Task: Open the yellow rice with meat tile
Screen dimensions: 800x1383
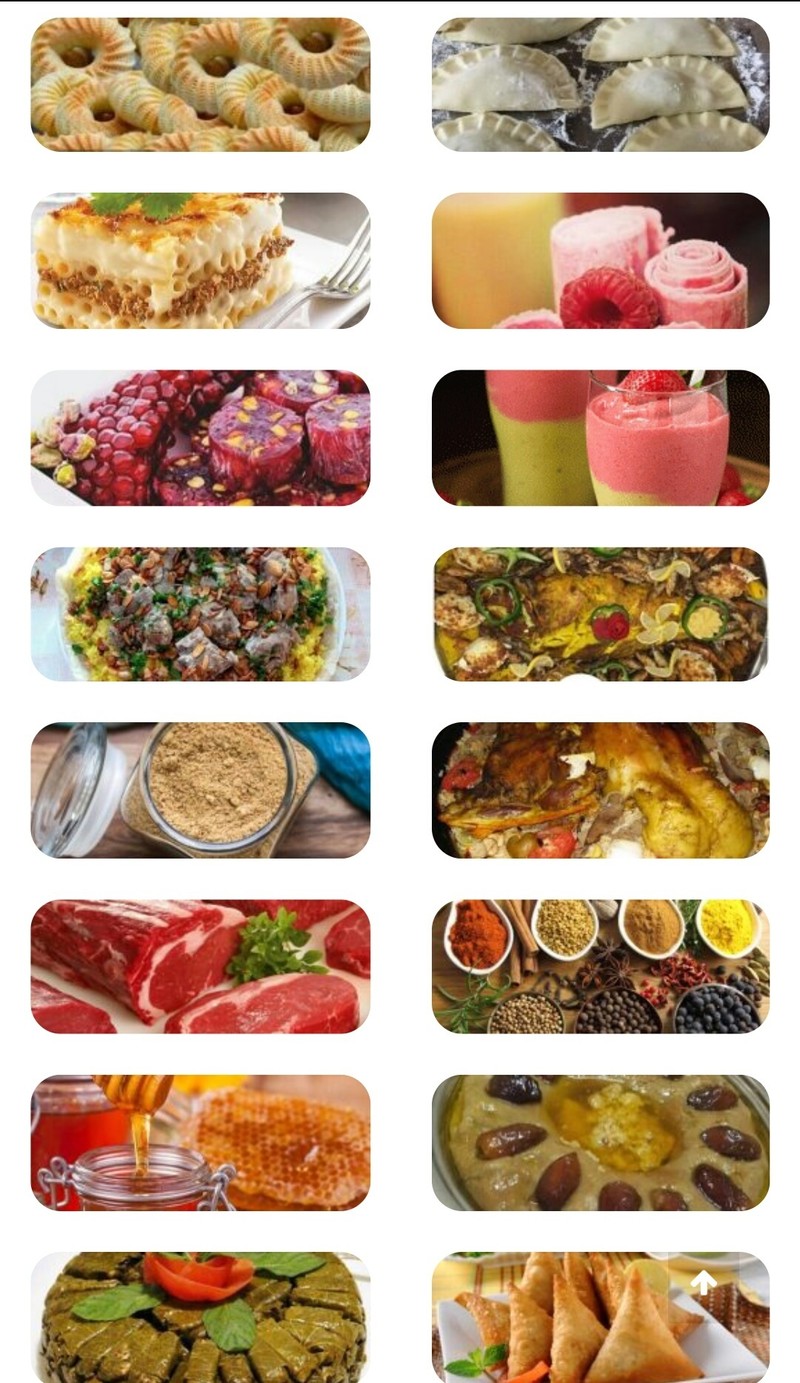Action: (x=200, y=613)
